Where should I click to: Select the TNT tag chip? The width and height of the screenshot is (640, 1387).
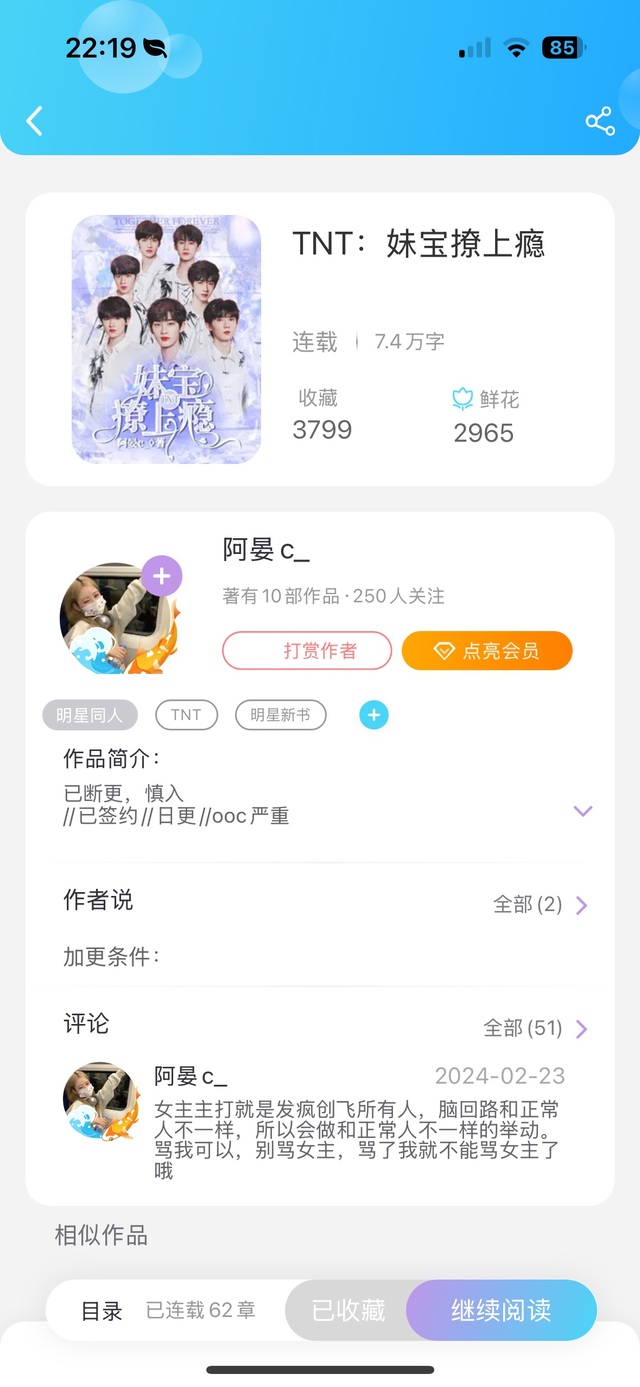point(186,715)
